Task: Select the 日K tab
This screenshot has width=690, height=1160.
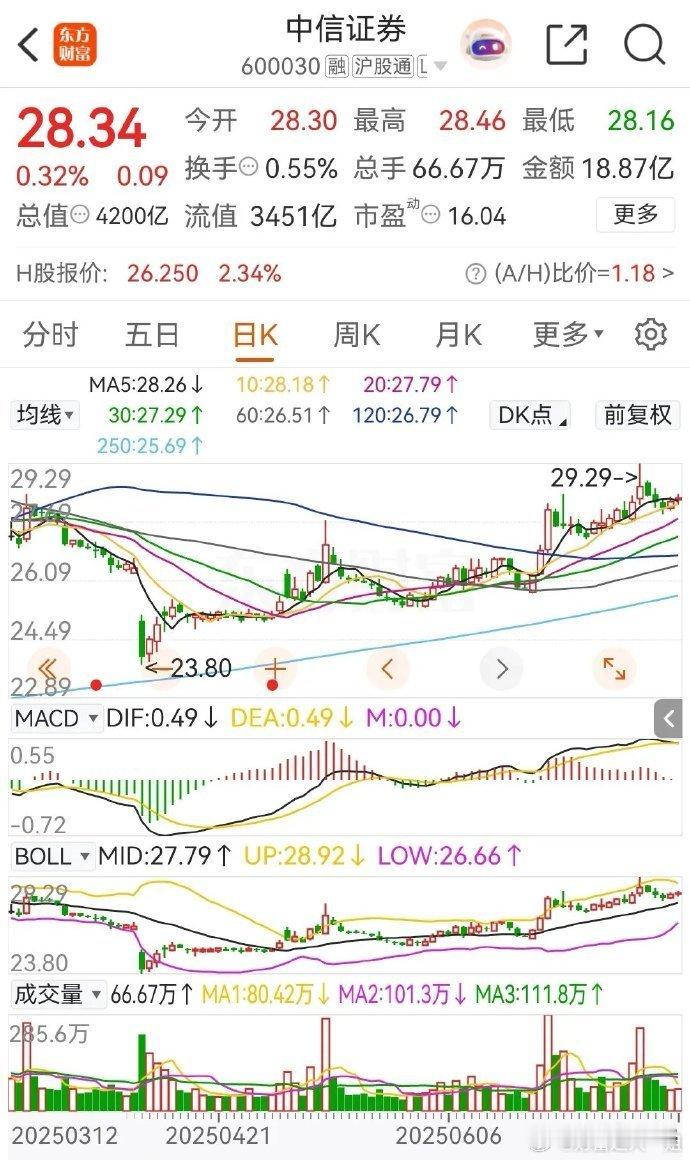Action: (255, 337)
